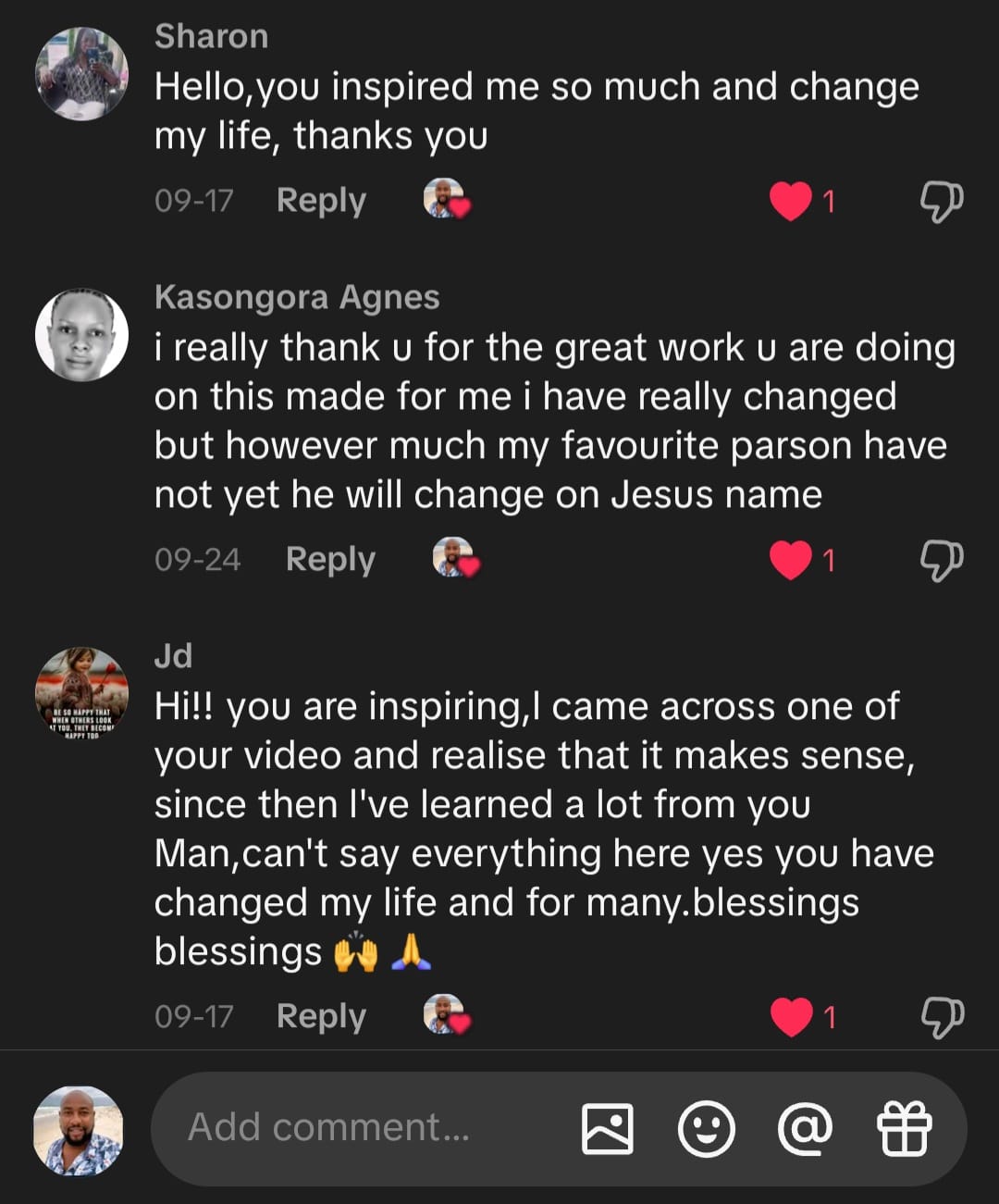Reply to Jd's comment
The height and width of the screenshot is (1204, 999).
tap(321, 1016)
